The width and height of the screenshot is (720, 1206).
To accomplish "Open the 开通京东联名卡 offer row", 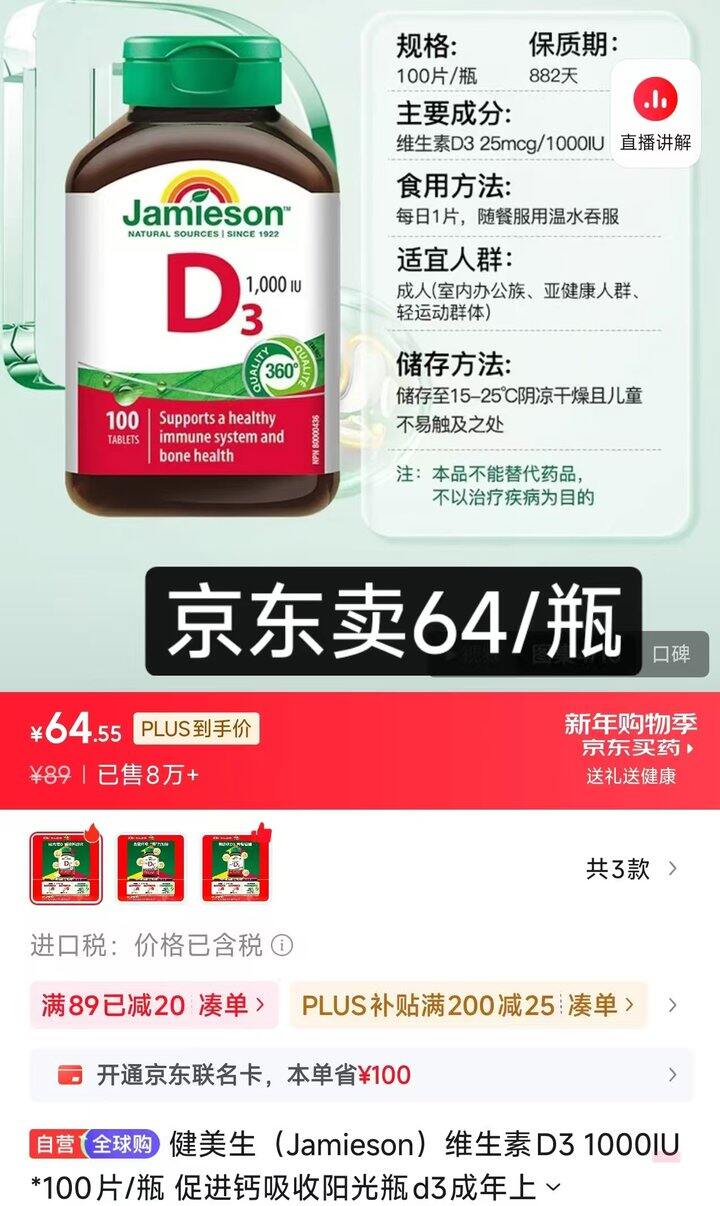I will click(x=360, y=1075).
